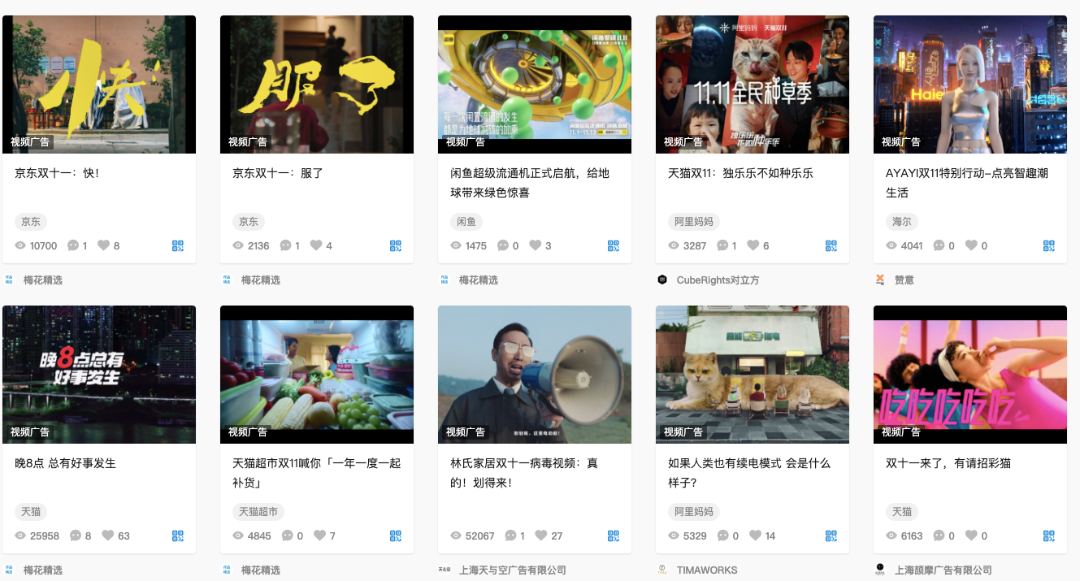Open the AYAYI双11特别行动 video card
Screen dimensions: 1080x581
pyautogui.click(x=970, y=85)
